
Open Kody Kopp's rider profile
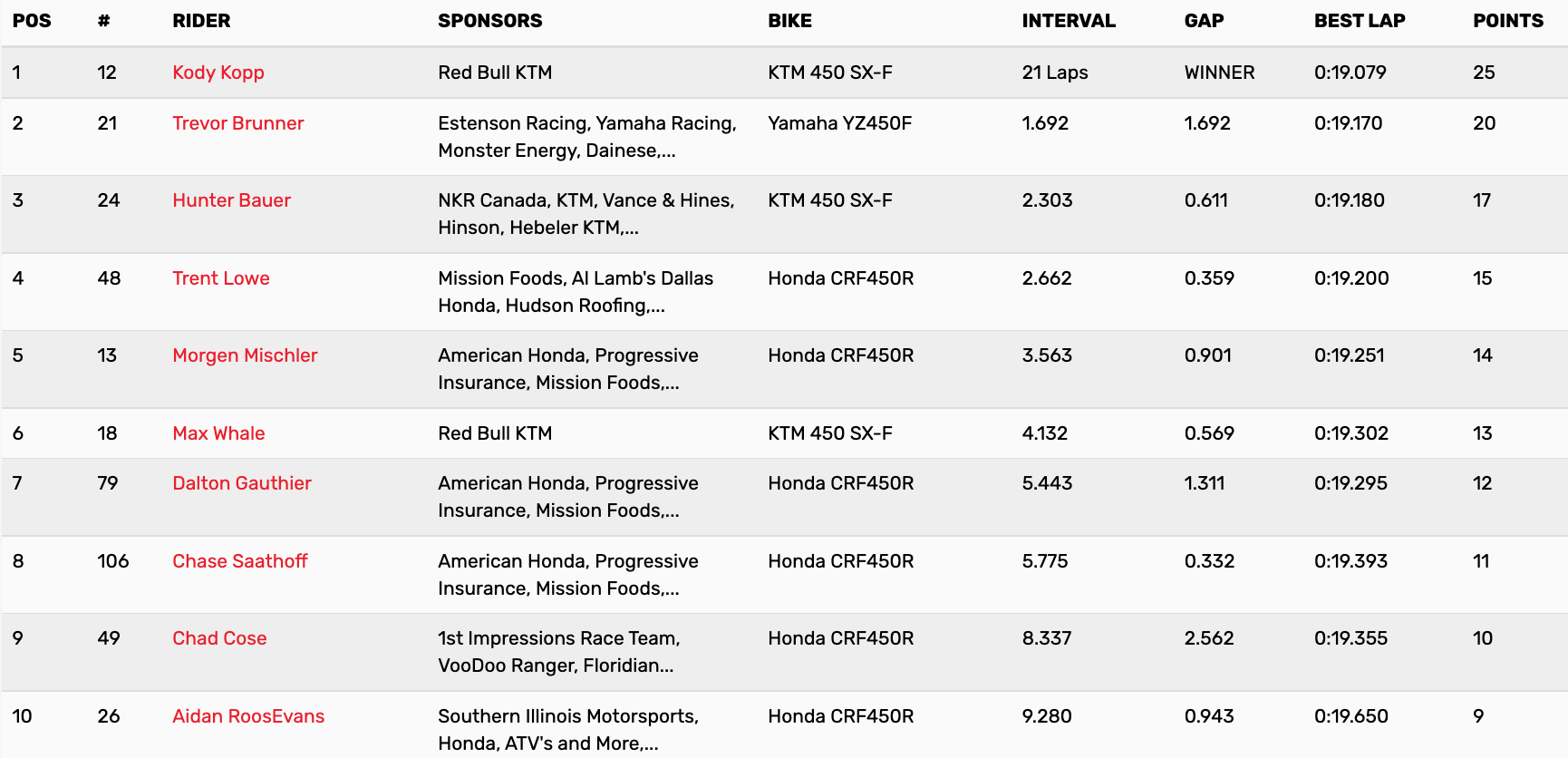(x=218, y=73)
